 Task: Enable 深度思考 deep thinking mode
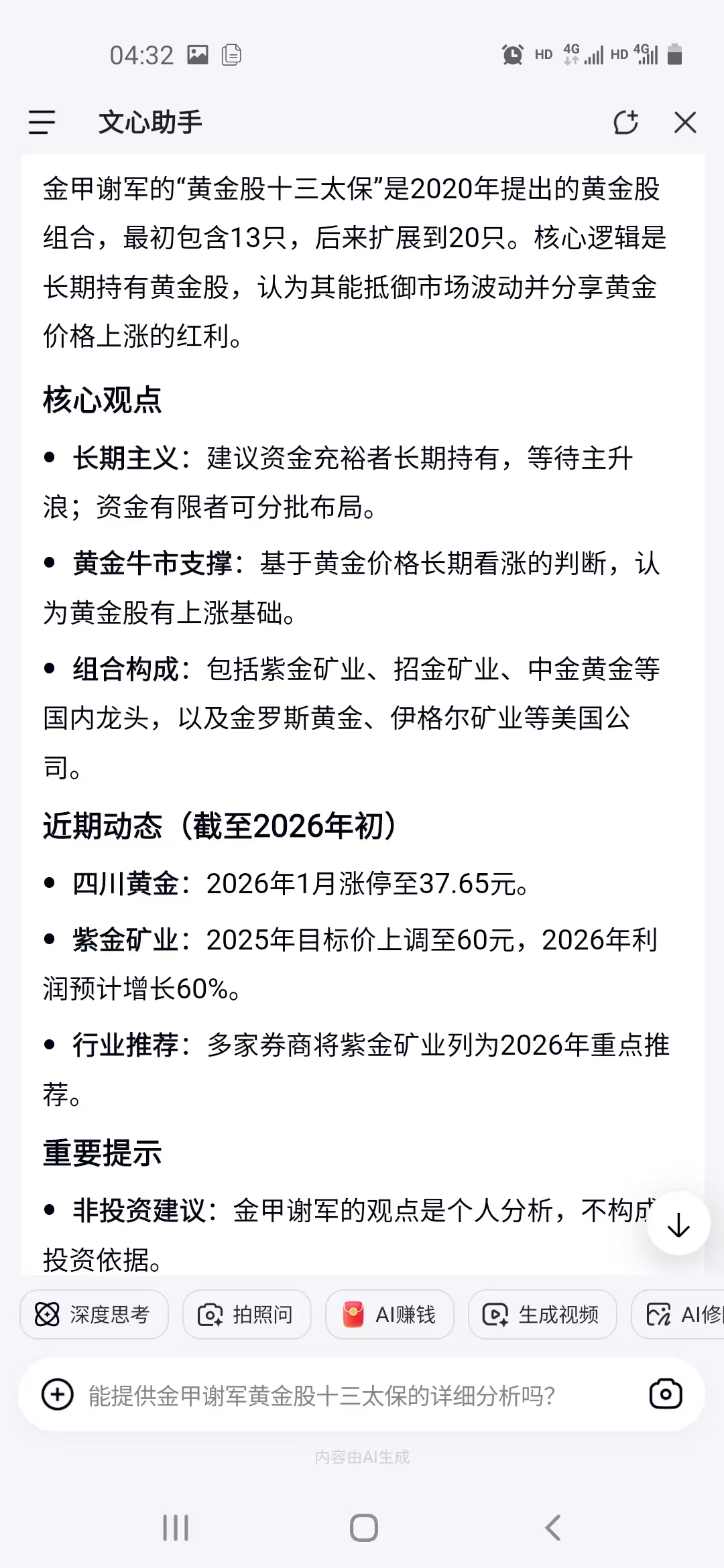pyautogui.click(x=94, y=1315)
